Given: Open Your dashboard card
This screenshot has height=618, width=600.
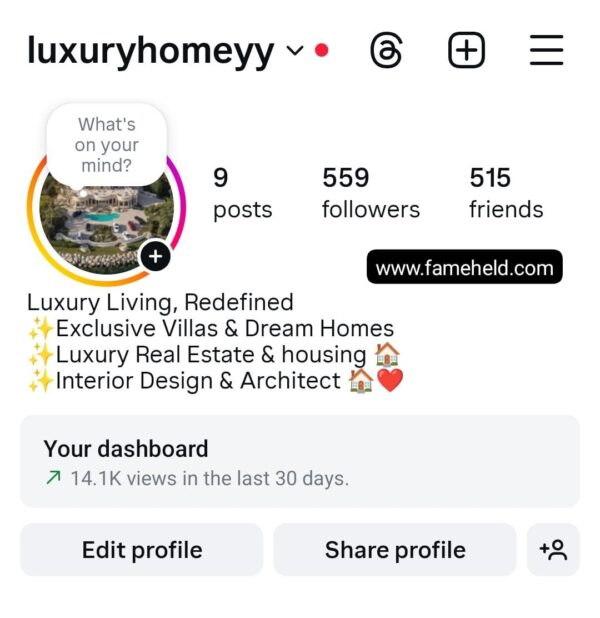Looking at the screenshot, I should point(300,462).
